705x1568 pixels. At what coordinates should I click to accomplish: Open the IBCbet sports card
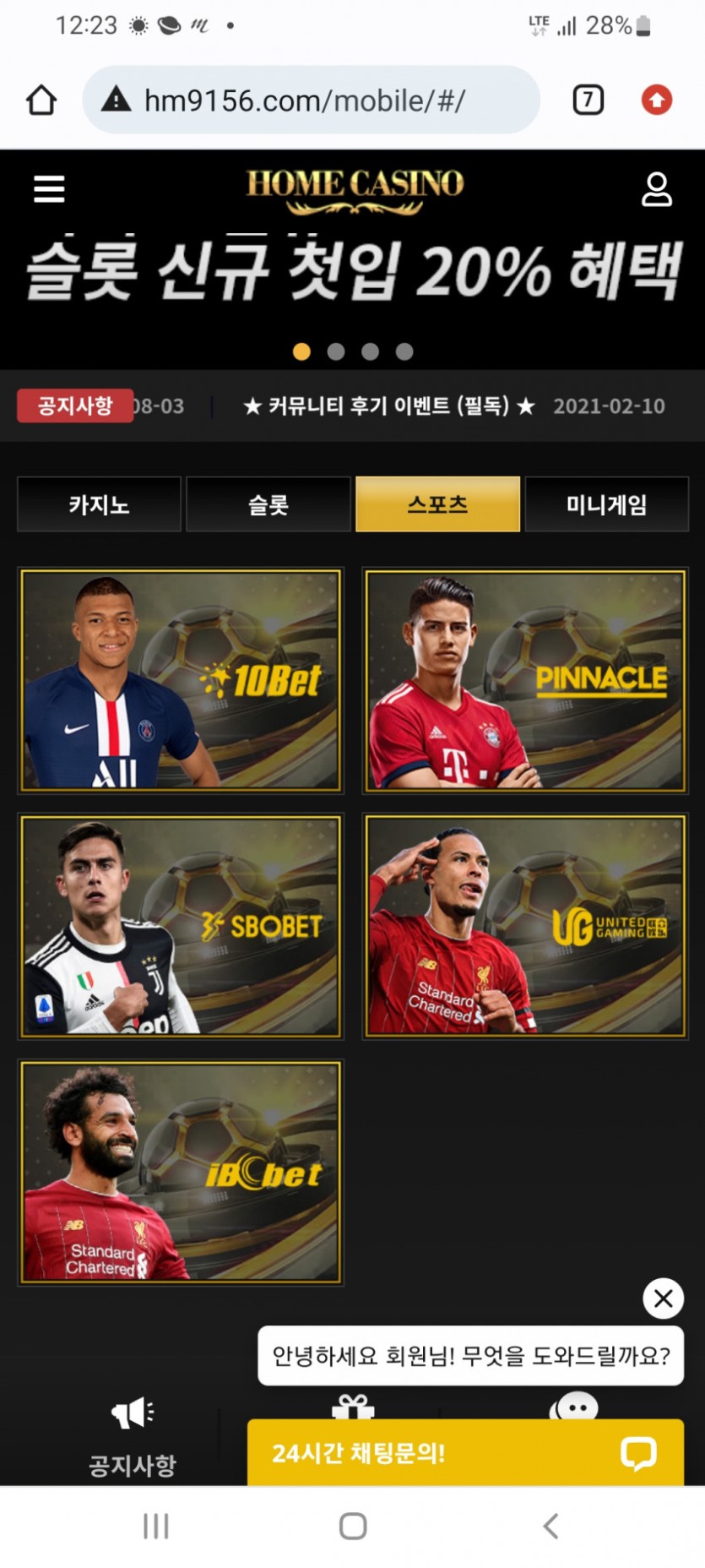tap(181, 1173)
